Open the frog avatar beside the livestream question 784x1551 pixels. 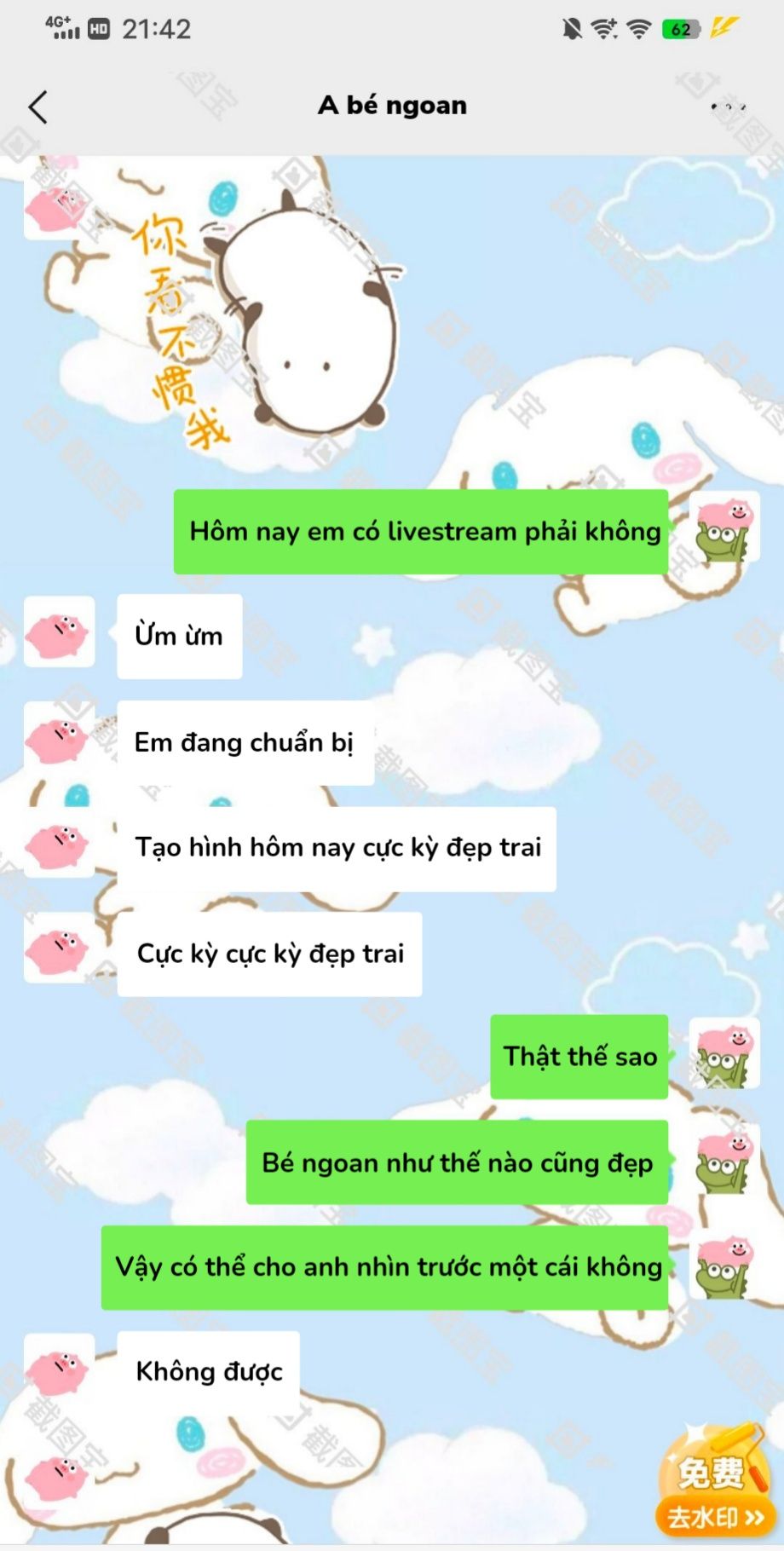pos(723,528)
